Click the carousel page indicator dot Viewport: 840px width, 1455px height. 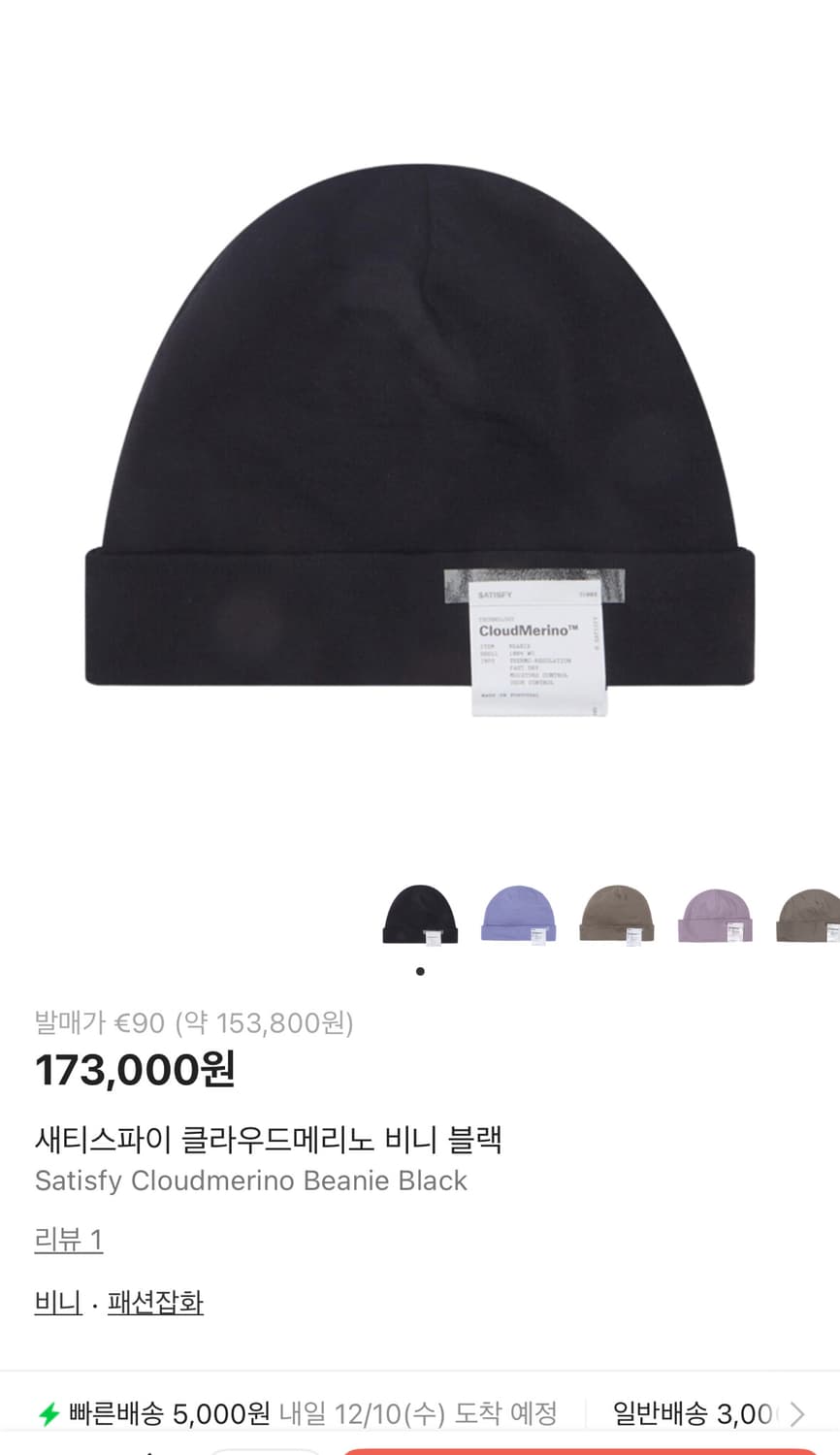coord(420,970)
